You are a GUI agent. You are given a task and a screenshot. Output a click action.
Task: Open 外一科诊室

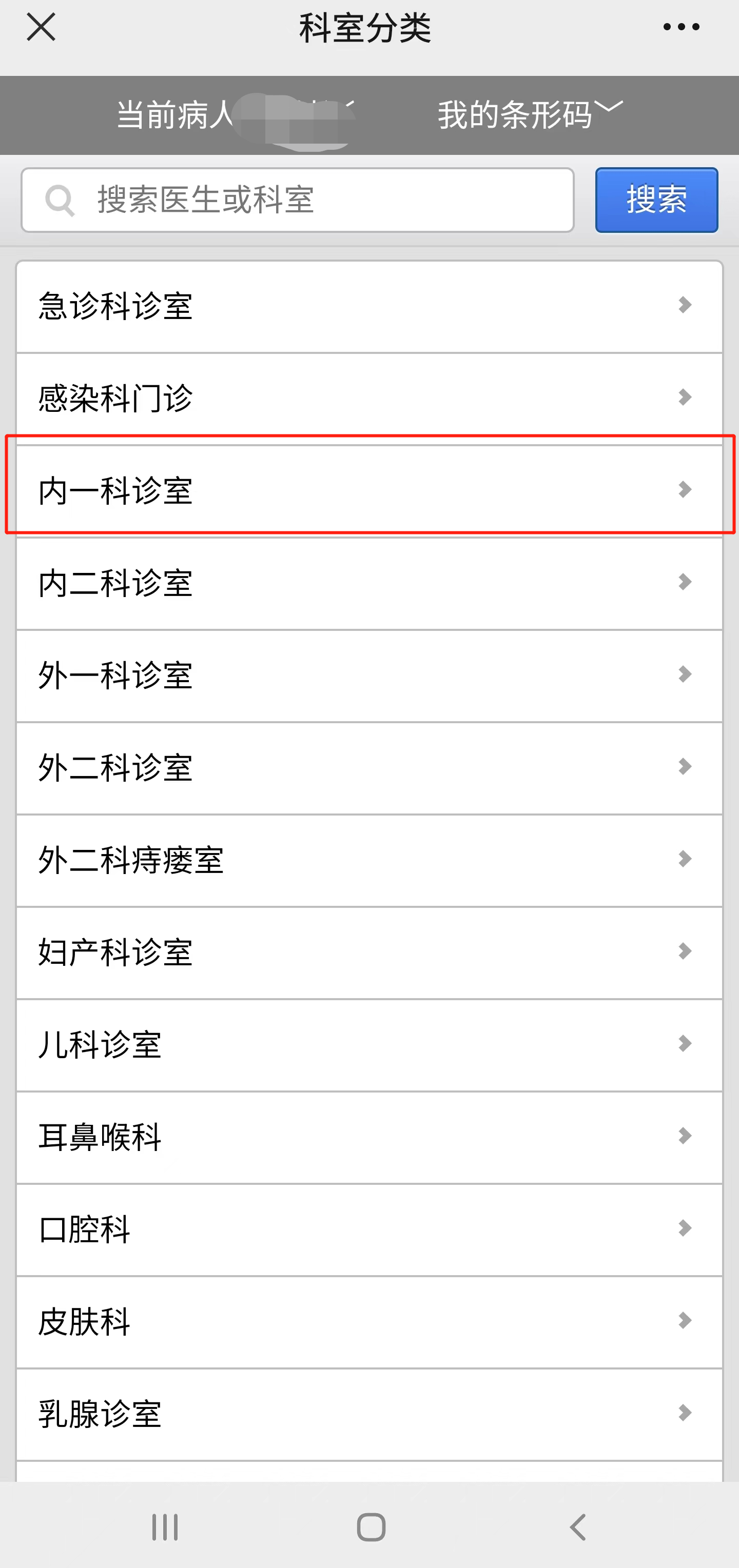tap(369, 675)
